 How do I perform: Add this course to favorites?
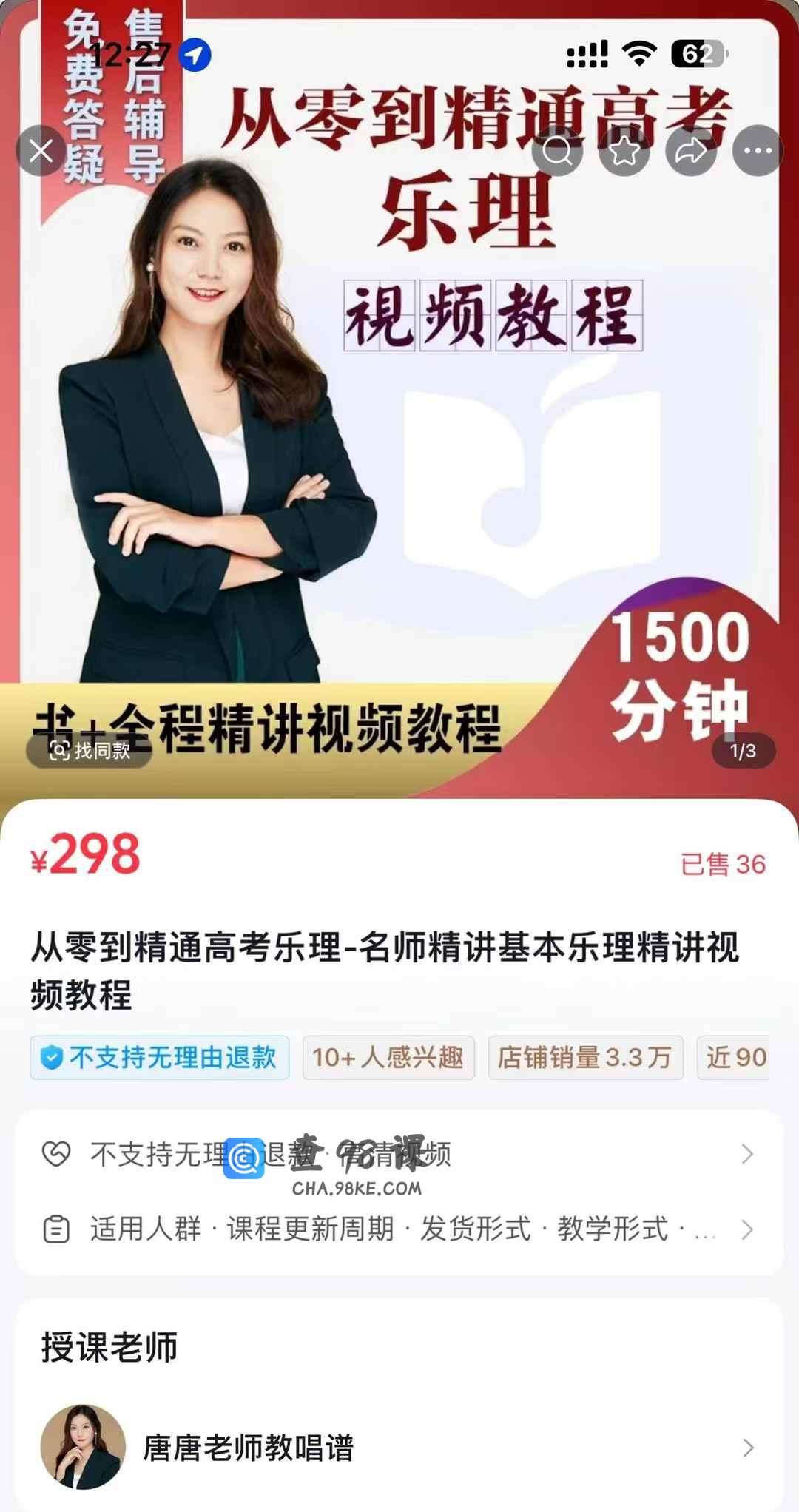(624, 151)
